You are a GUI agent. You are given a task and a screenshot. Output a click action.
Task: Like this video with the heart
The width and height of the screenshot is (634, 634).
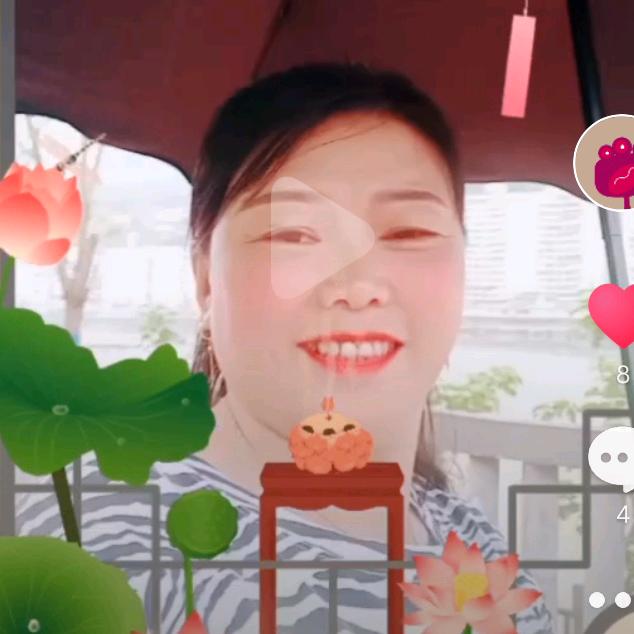613,313
